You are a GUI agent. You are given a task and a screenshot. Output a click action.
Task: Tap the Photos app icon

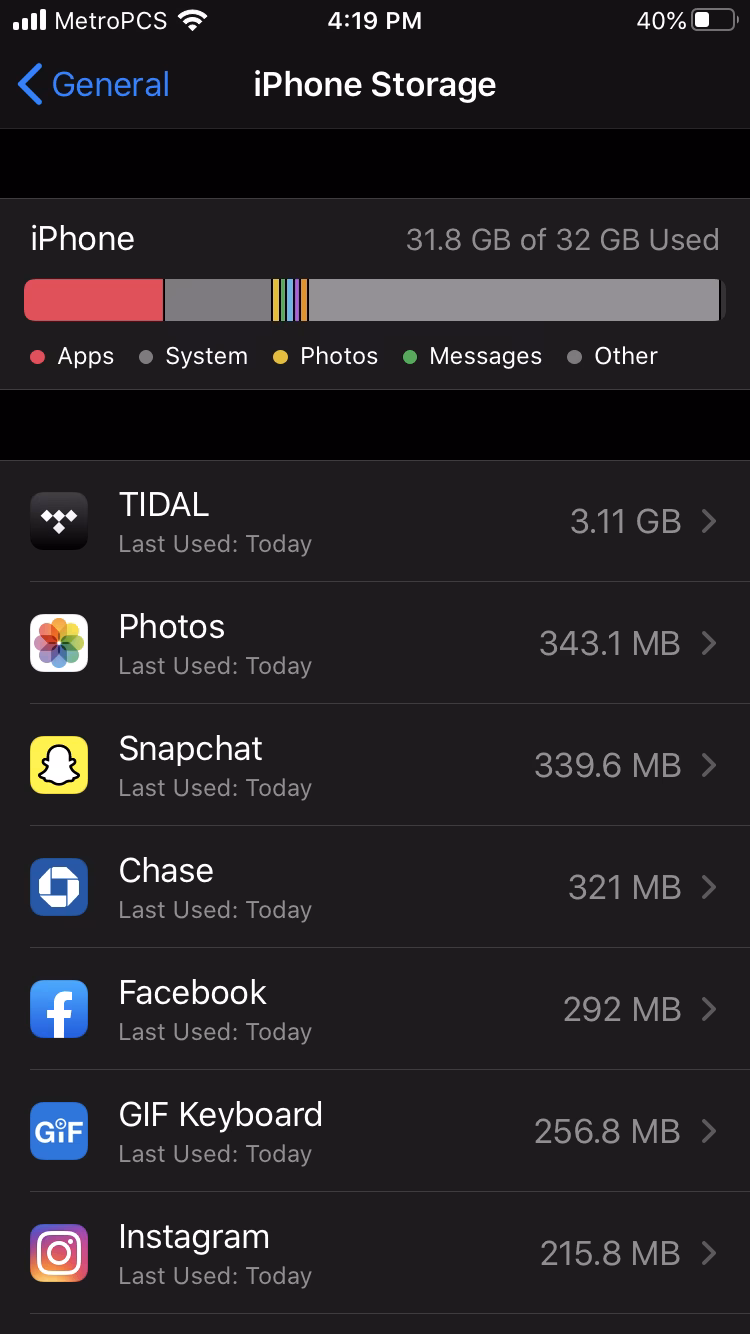59,643
